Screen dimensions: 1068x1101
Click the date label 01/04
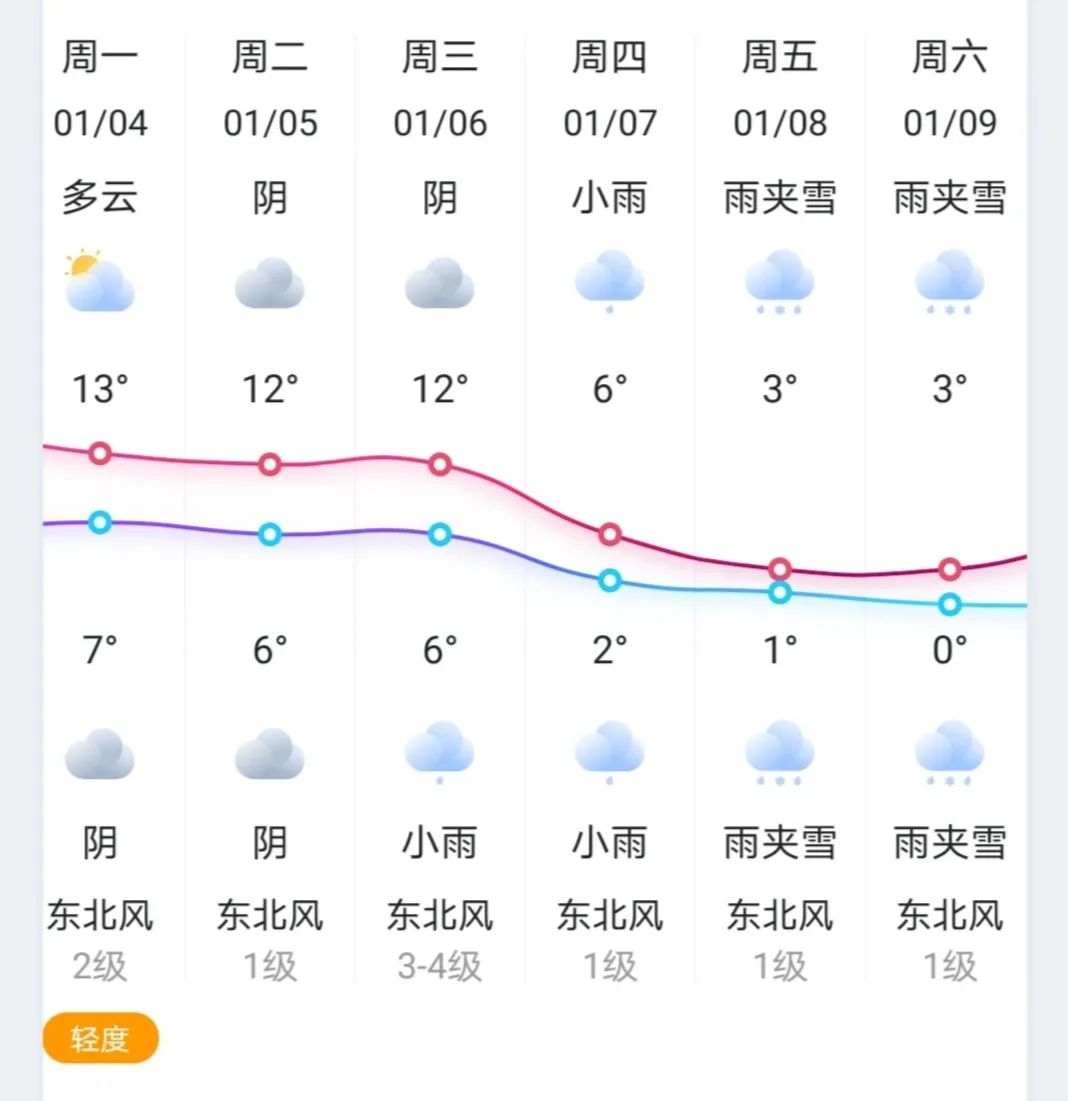pos(99,123)
